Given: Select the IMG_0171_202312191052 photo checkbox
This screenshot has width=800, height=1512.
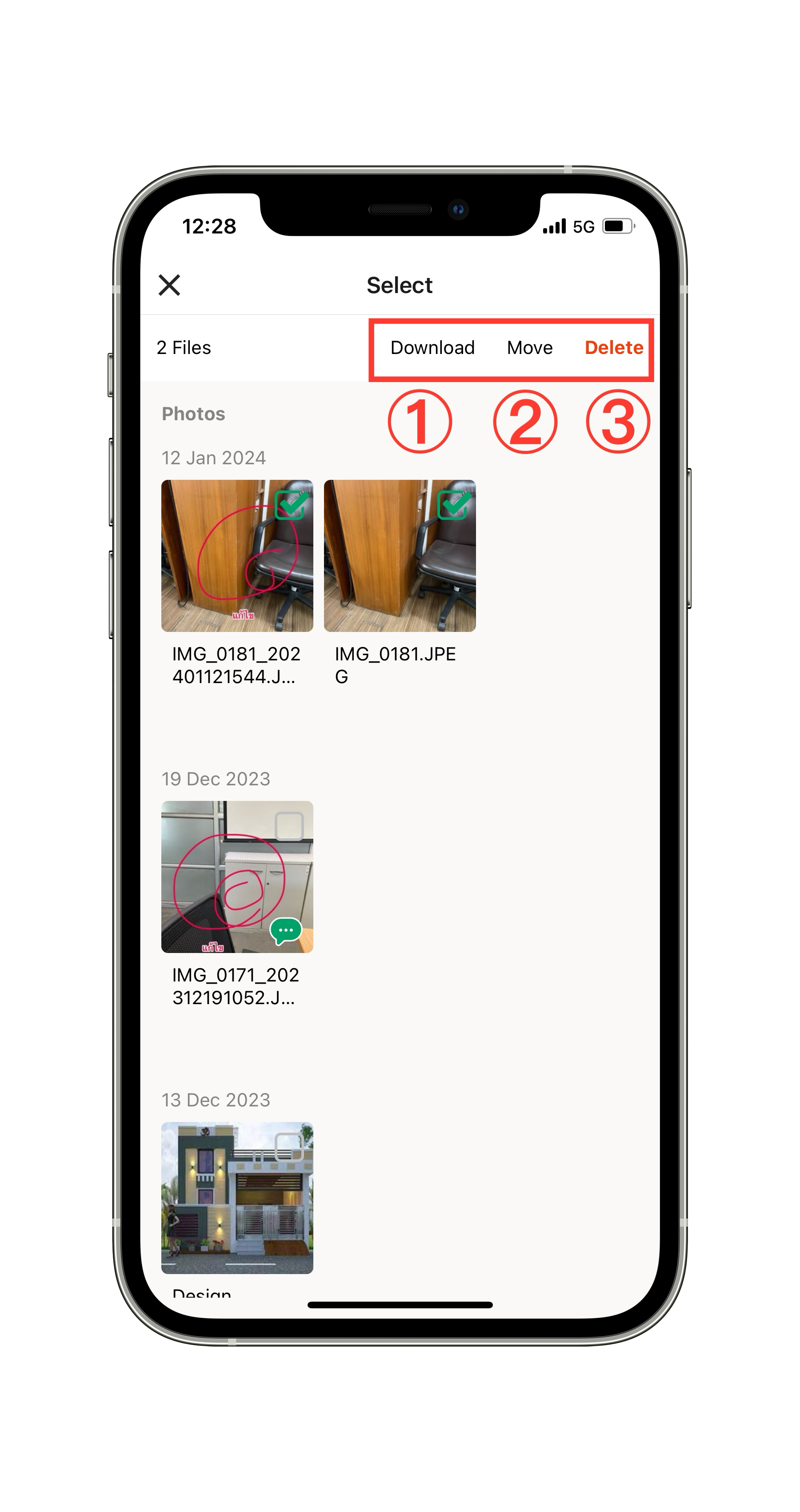Looking at the screenshot, I should (289, 826).
